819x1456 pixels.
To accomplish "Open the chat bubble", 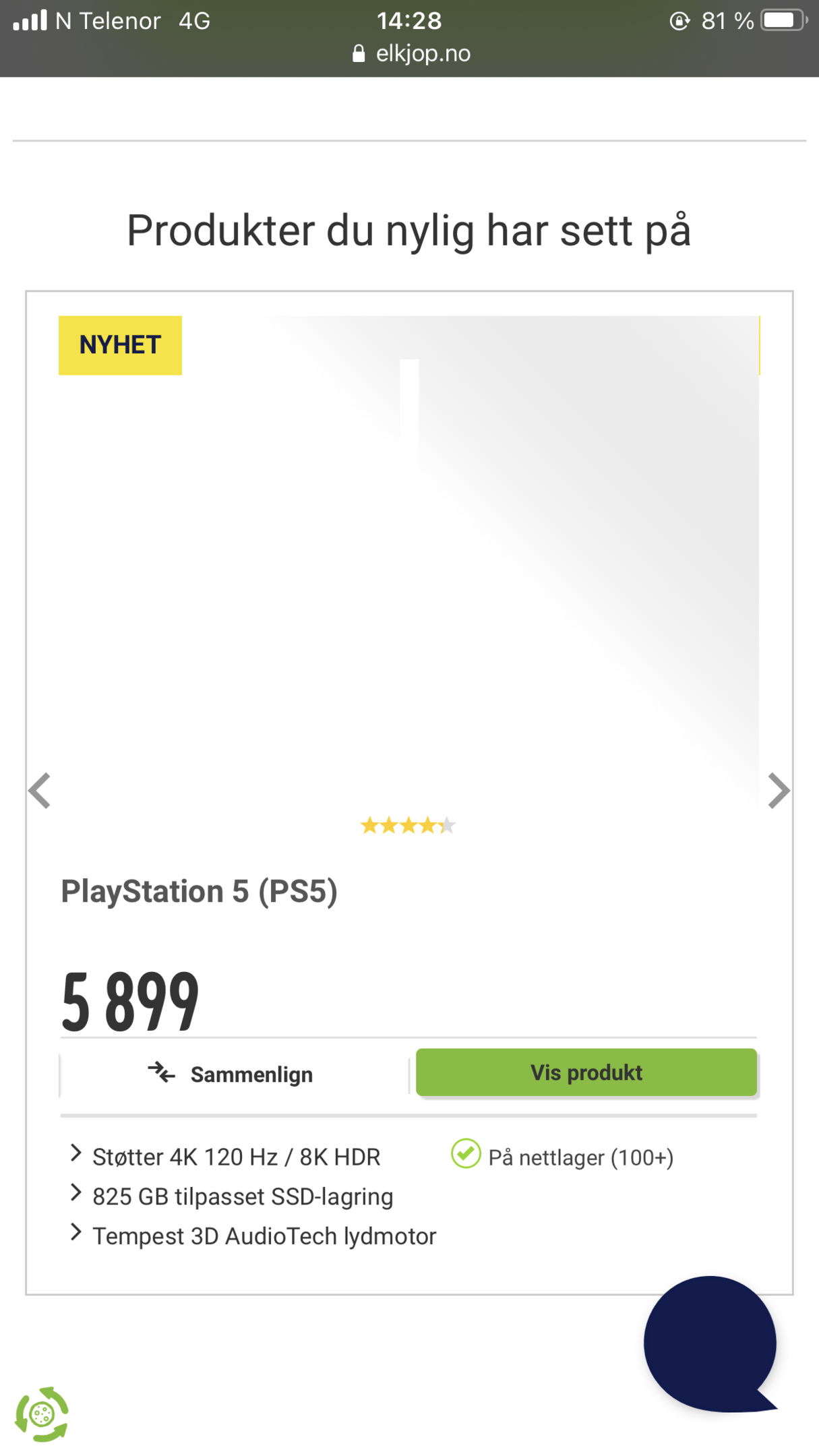I will coord(710,1343).
